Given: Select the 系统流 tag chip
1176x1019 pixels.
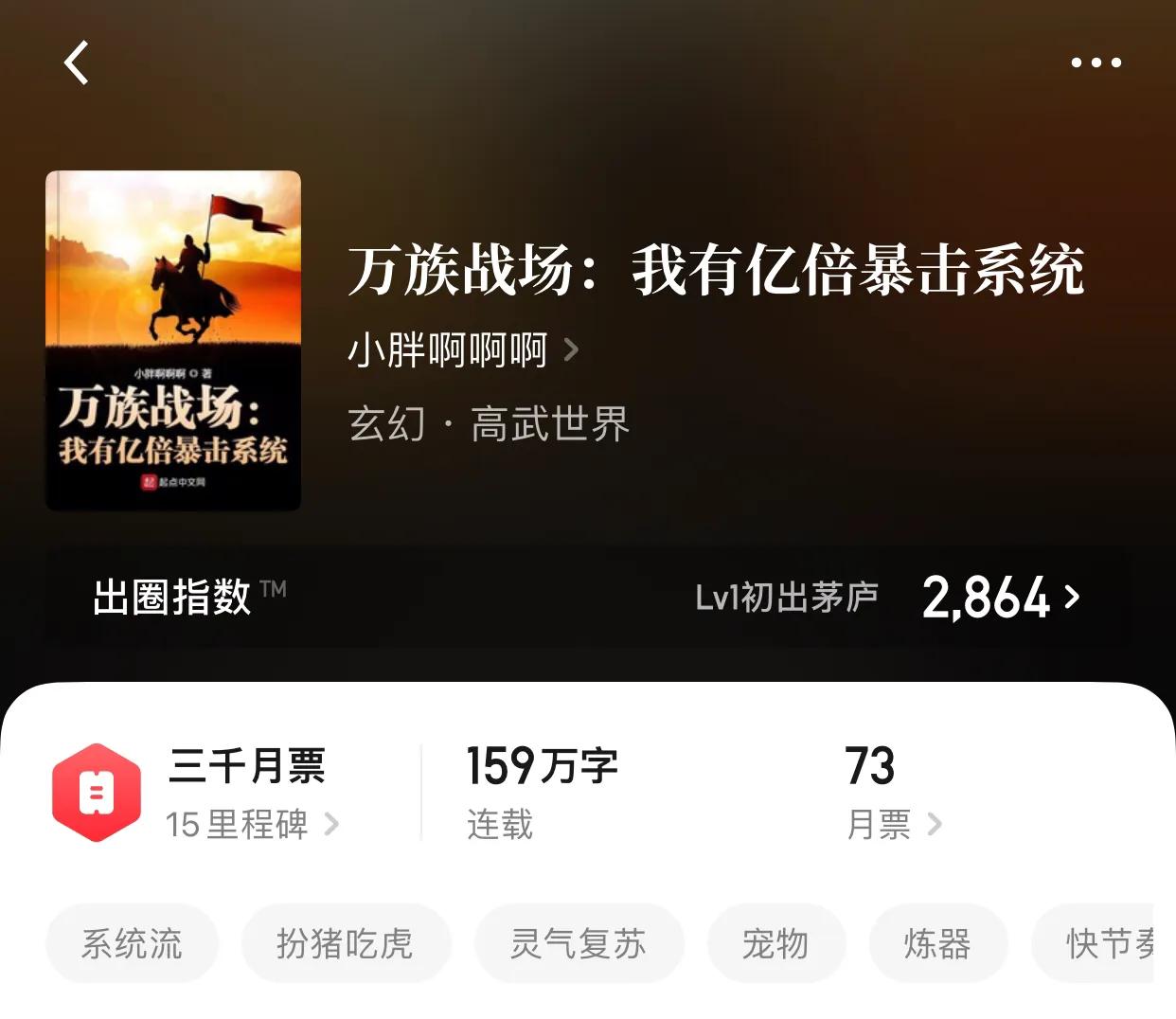Looking at the screenshot, I should click(x=132, y=943).
